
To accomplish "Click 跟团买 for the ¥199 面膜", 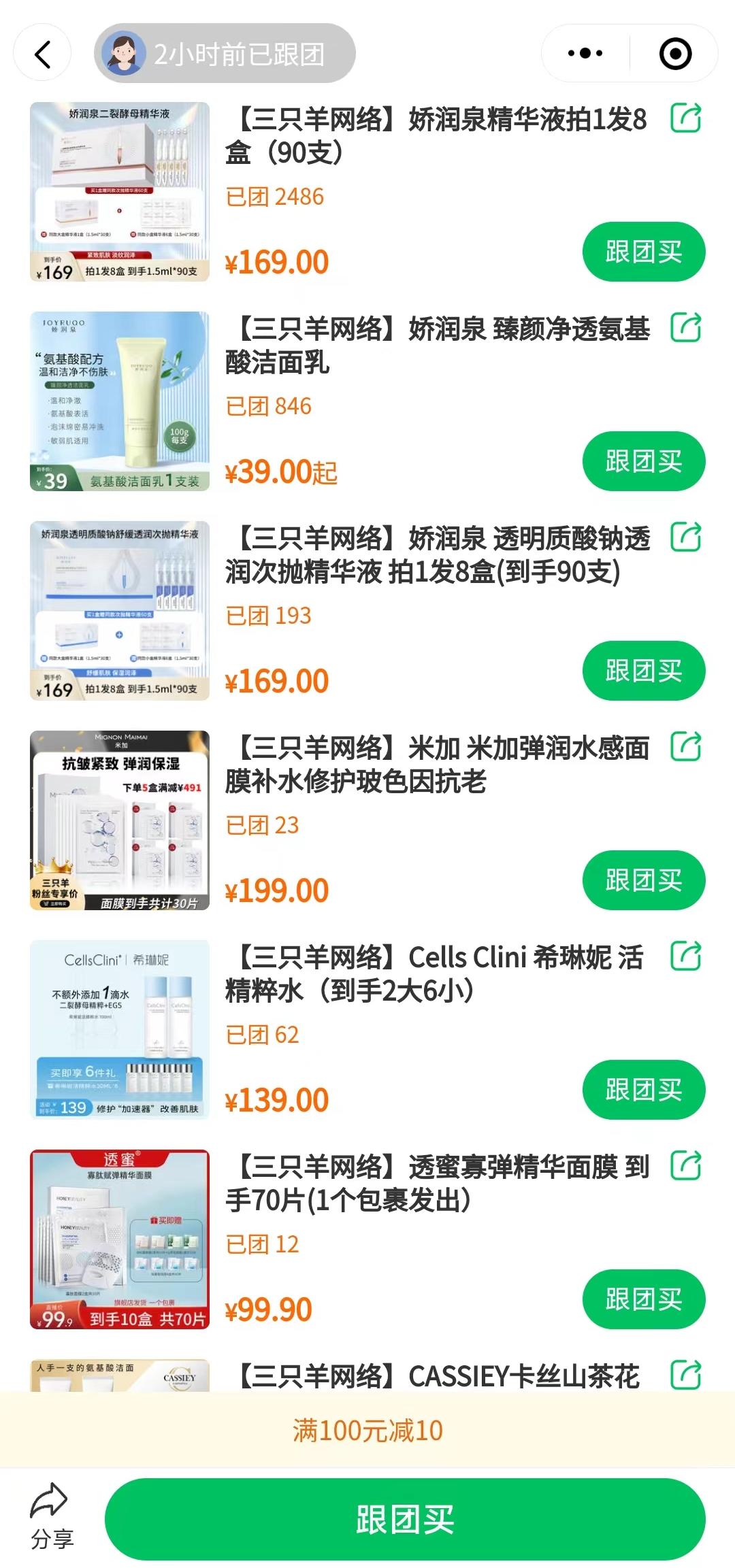I will 643,880.
